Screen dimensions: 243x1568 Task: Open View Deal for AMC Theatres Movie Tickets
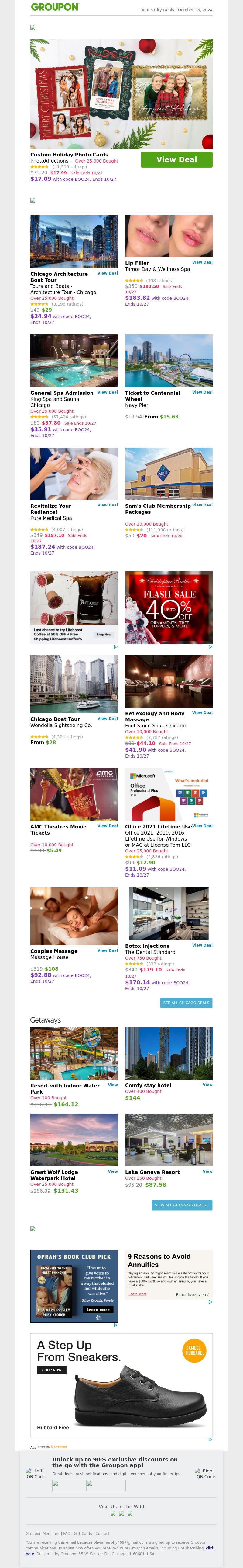tap(108, 825)
